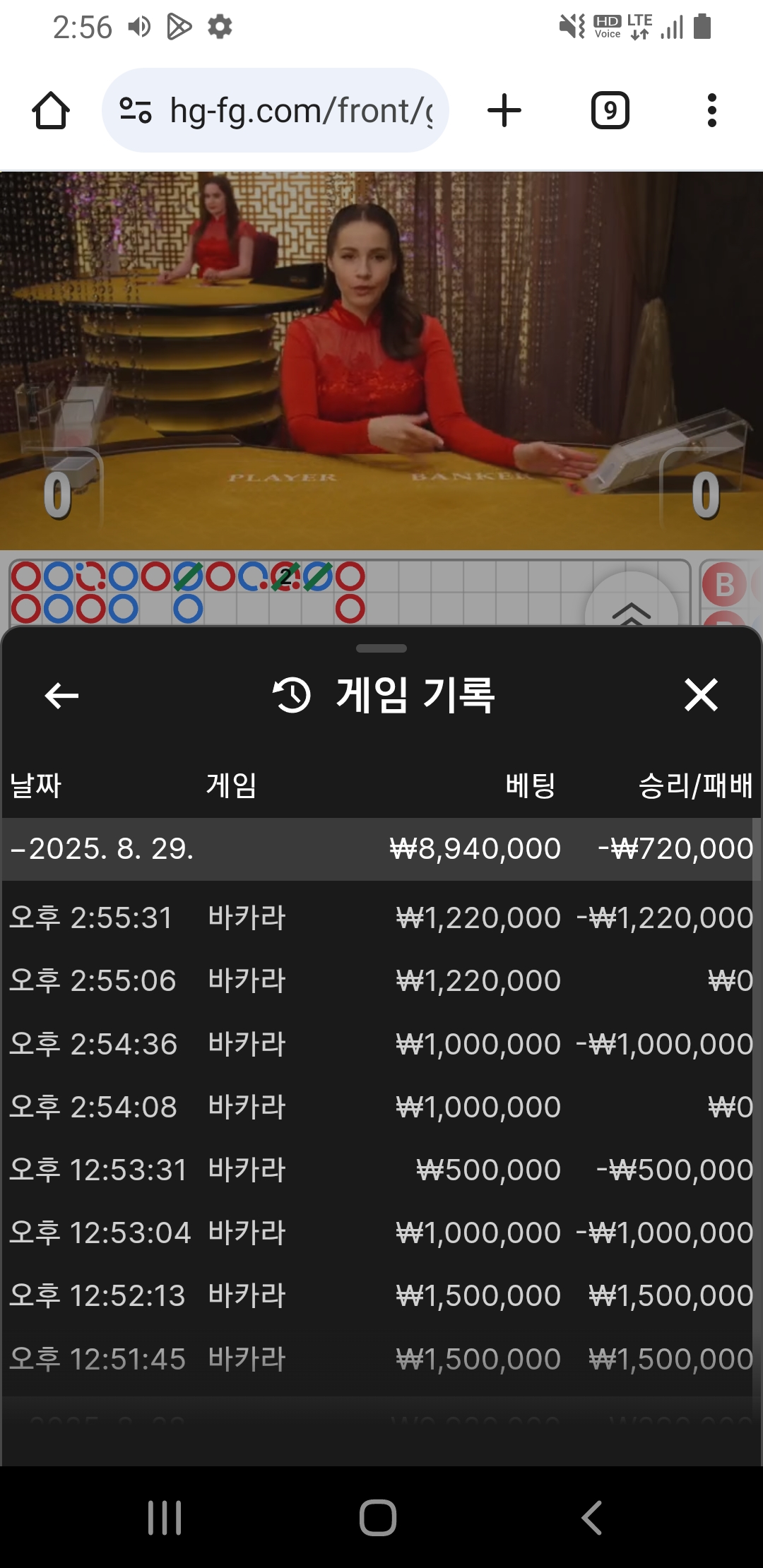The height and width of the screenshot is (1568, 763).
Task: Open the recent apps view
Action: [165, 1518]
